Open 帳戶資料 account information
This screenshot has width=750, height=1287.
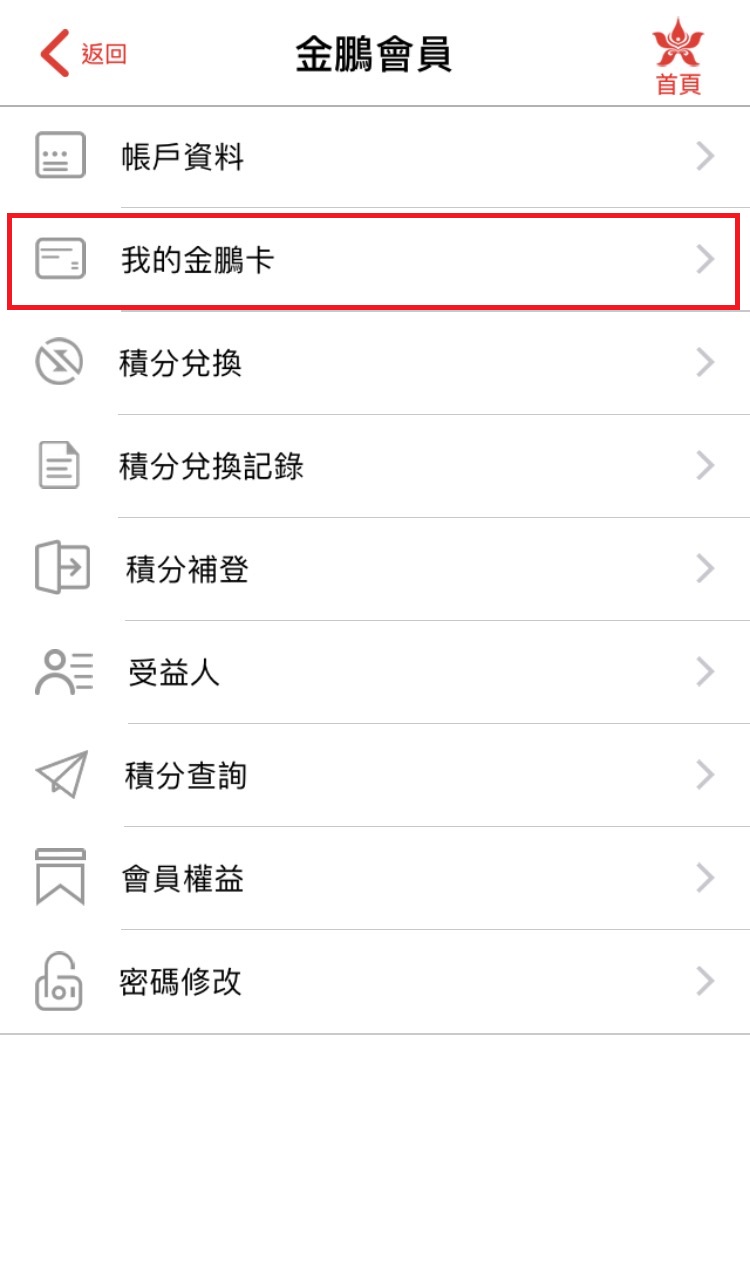point(375,157)
